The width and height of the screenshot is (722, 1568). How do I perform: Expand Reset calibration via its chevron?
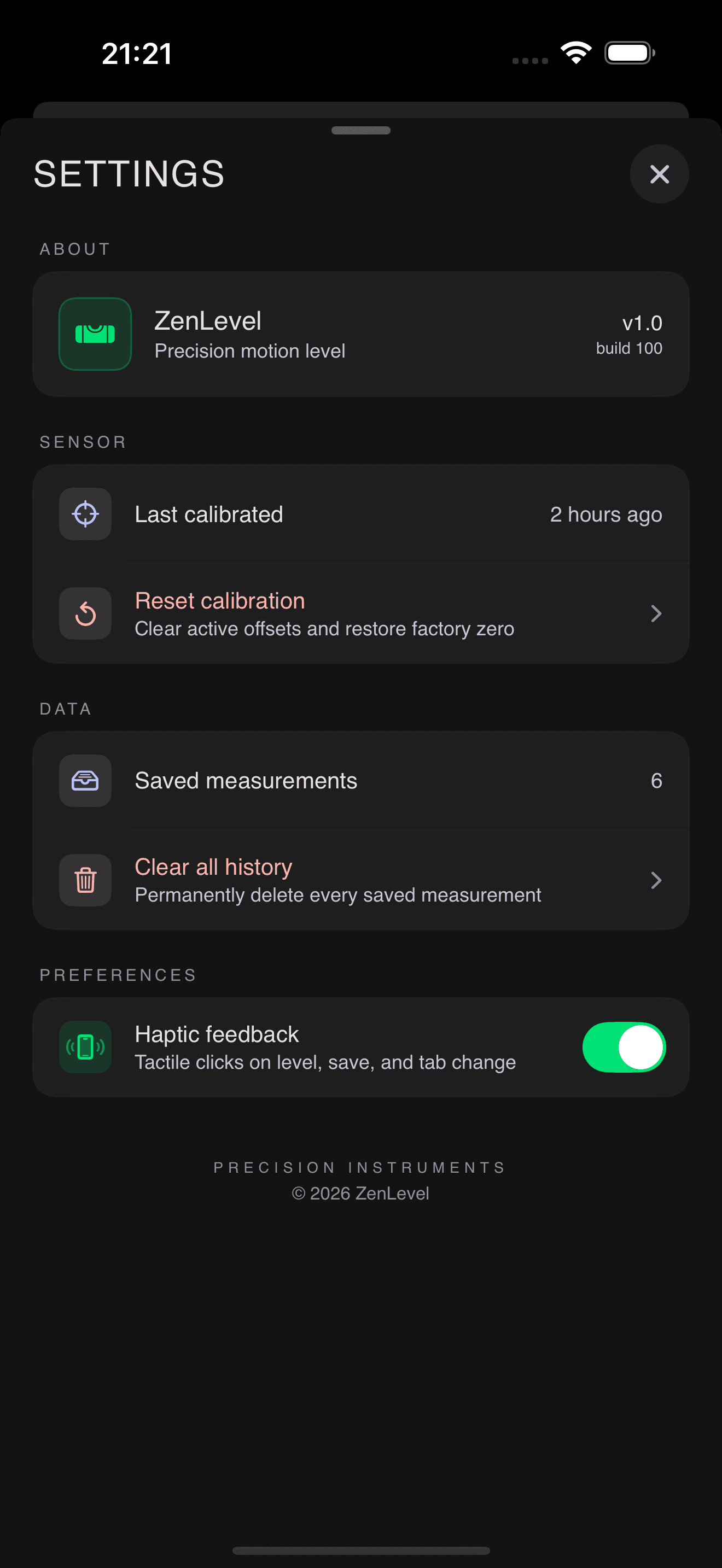click(656, 613)
